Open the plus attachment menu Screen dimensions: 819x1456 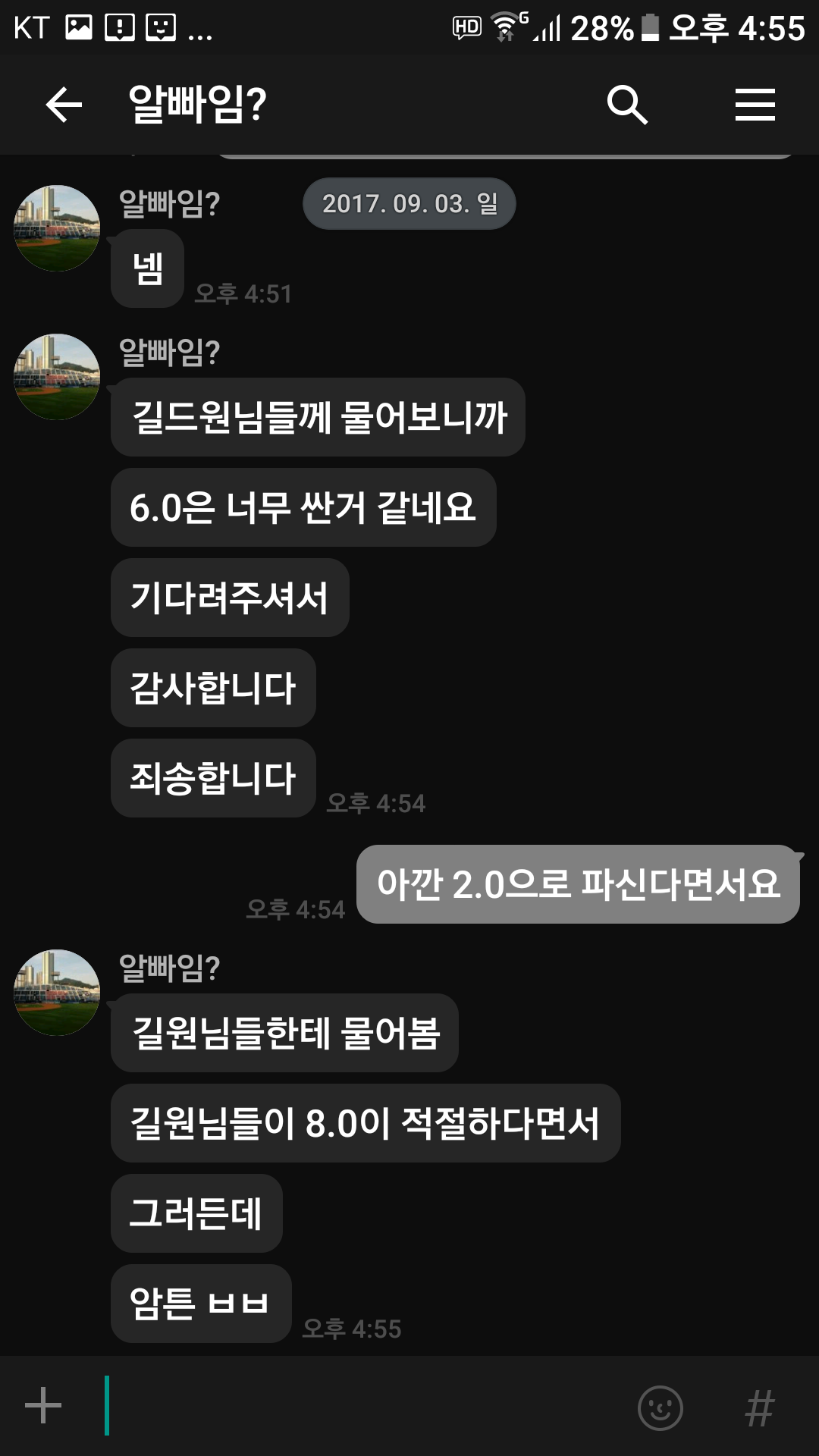(x=43, y=1406)
